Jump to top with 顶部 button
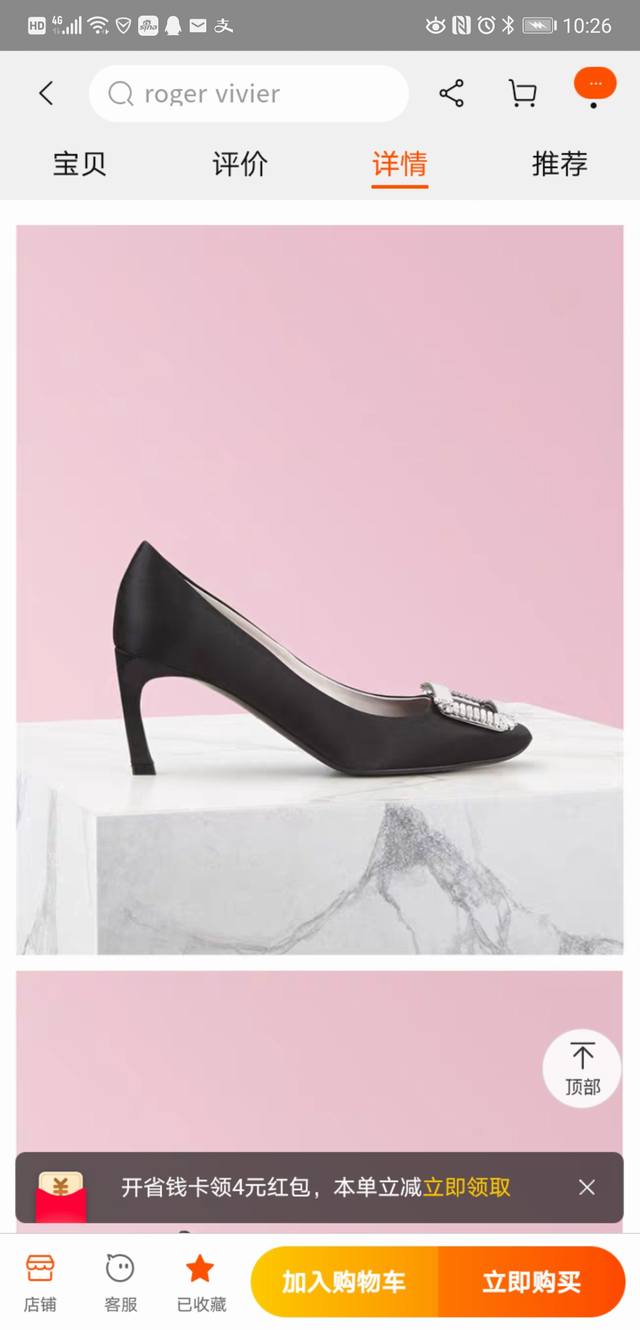Image resolution: width=640 pixels, height=1330 pixels. click(x=582, y=1069)
